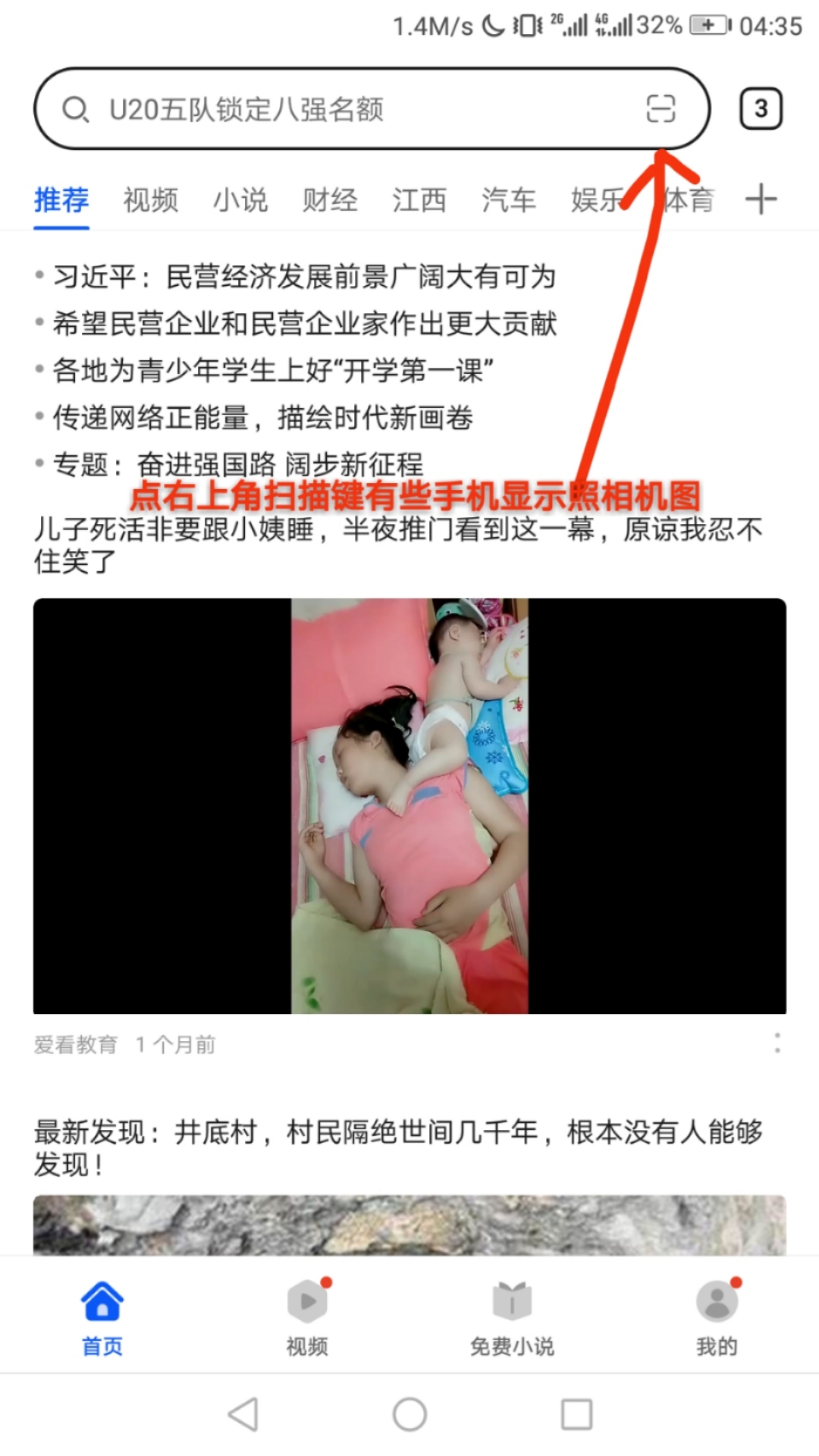This screenshot has width=819, height=1456.
Task: Open headline 习近平：民营经济发展前景广阔大有可为
Action: [x=303, y=277]
